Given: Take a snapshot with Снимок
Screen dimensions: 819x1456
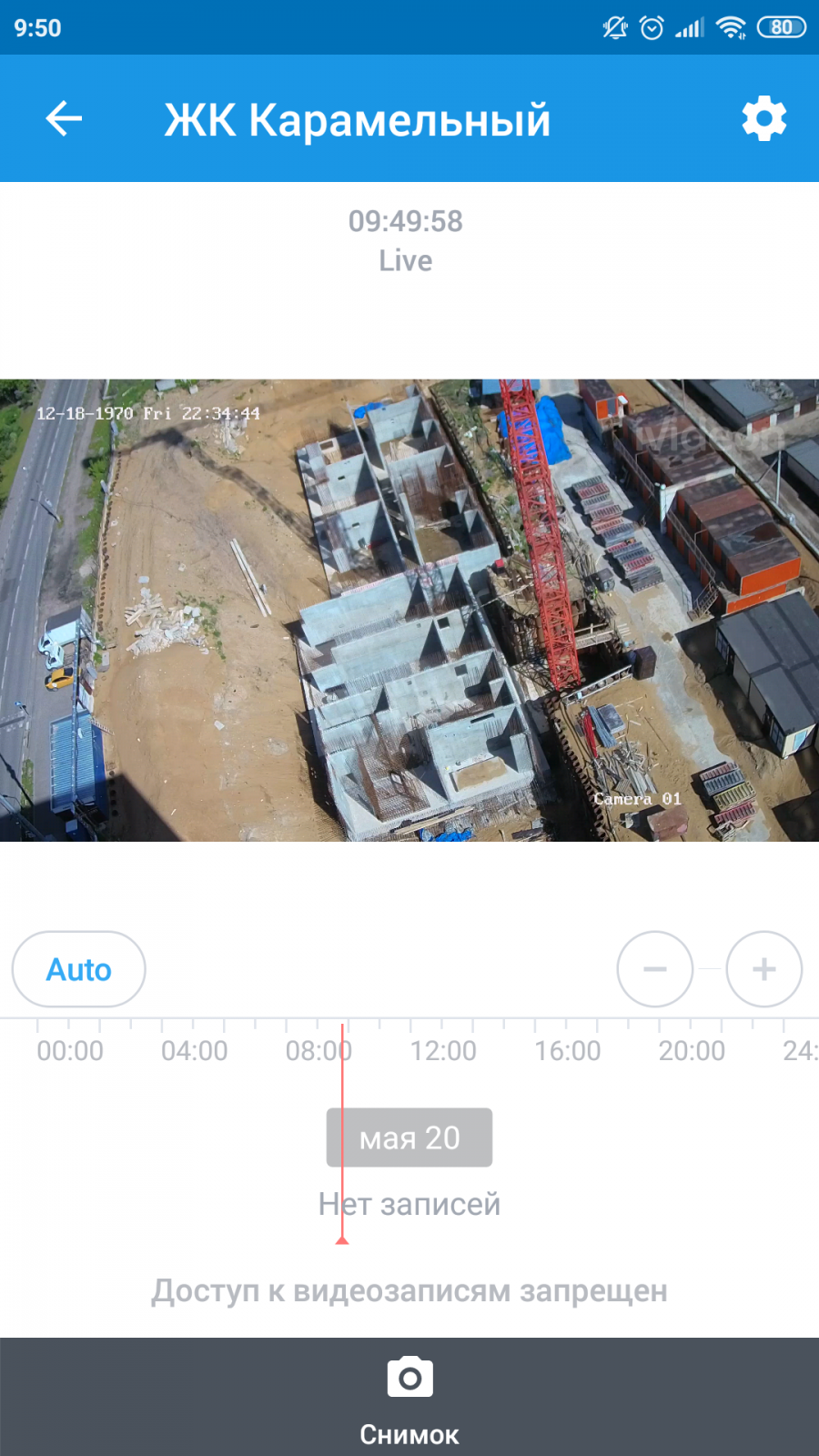Looking at the screenshot, I should [409, 1397].
